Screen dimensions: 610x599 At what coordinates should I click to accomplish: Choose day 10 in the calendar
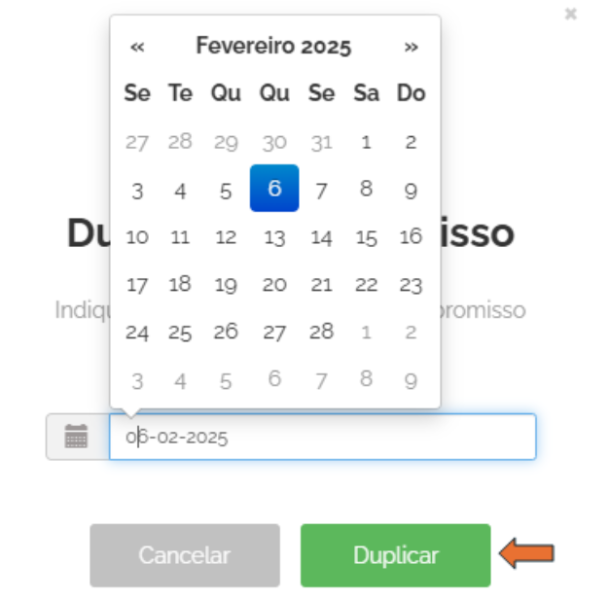tap(137, 237)
